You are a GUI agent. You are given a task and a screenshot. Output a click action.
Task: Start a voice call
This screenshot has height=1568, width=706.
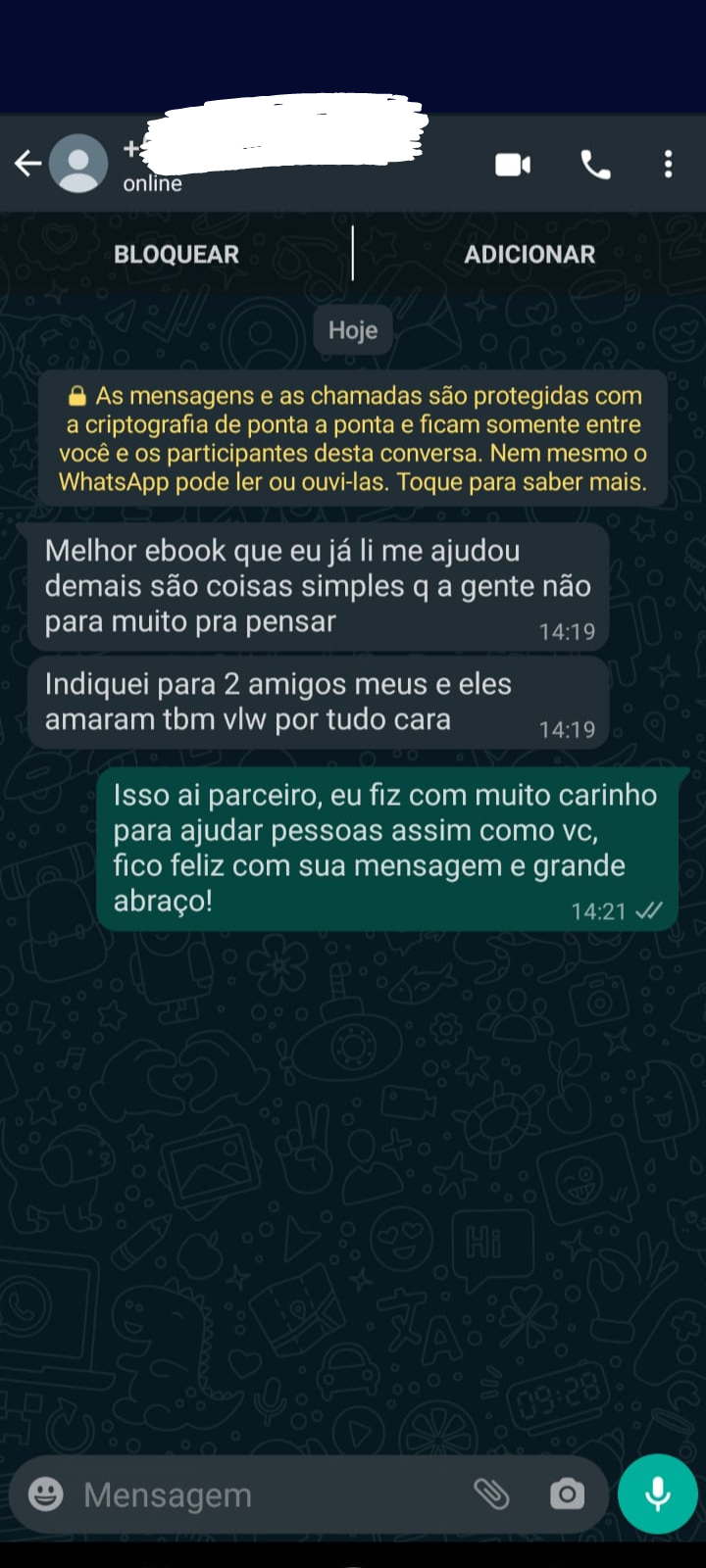(595, 165)
